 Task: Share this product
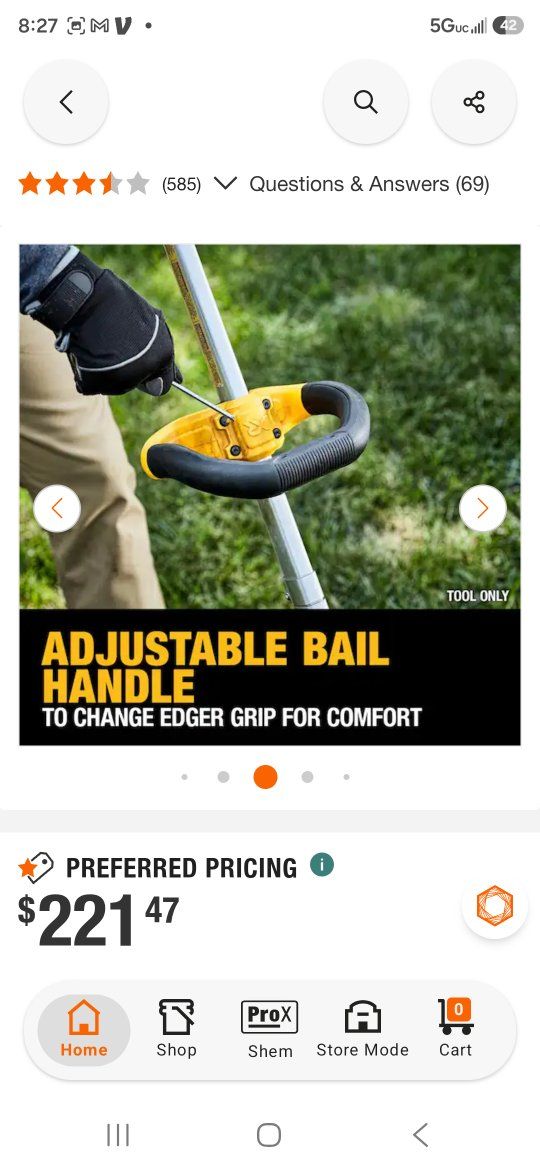[x=474, y=102]
